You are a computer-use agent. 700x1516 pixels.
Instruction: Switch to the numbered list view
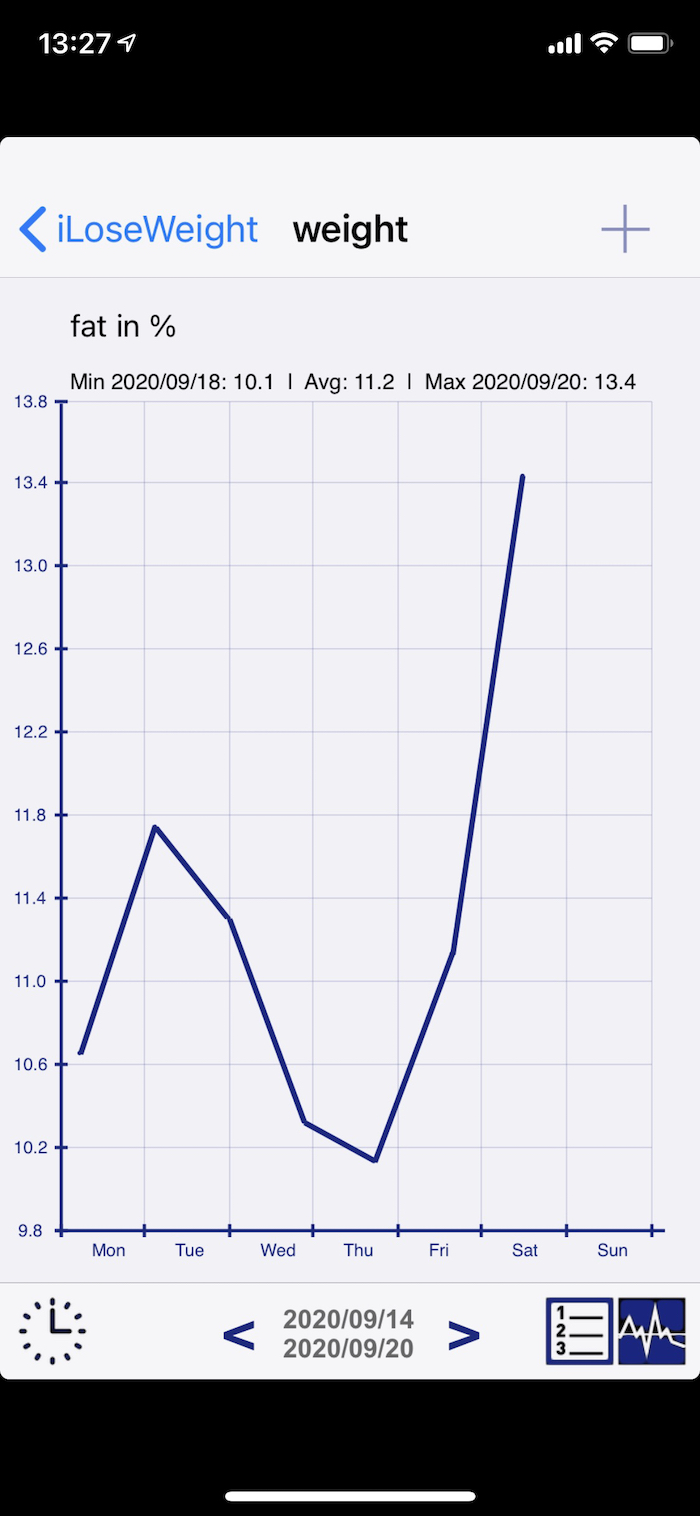579,1331
